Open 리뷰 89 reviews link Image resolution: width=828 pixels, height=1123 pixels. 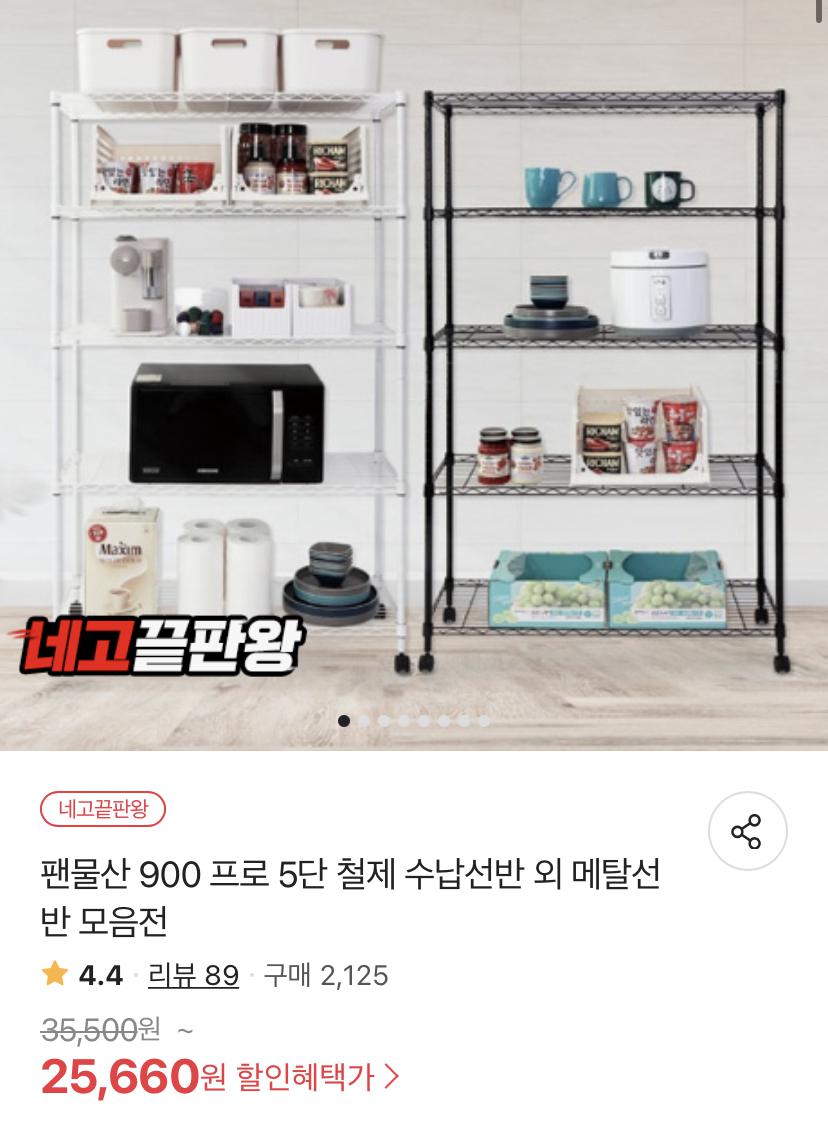click(193, 975)
